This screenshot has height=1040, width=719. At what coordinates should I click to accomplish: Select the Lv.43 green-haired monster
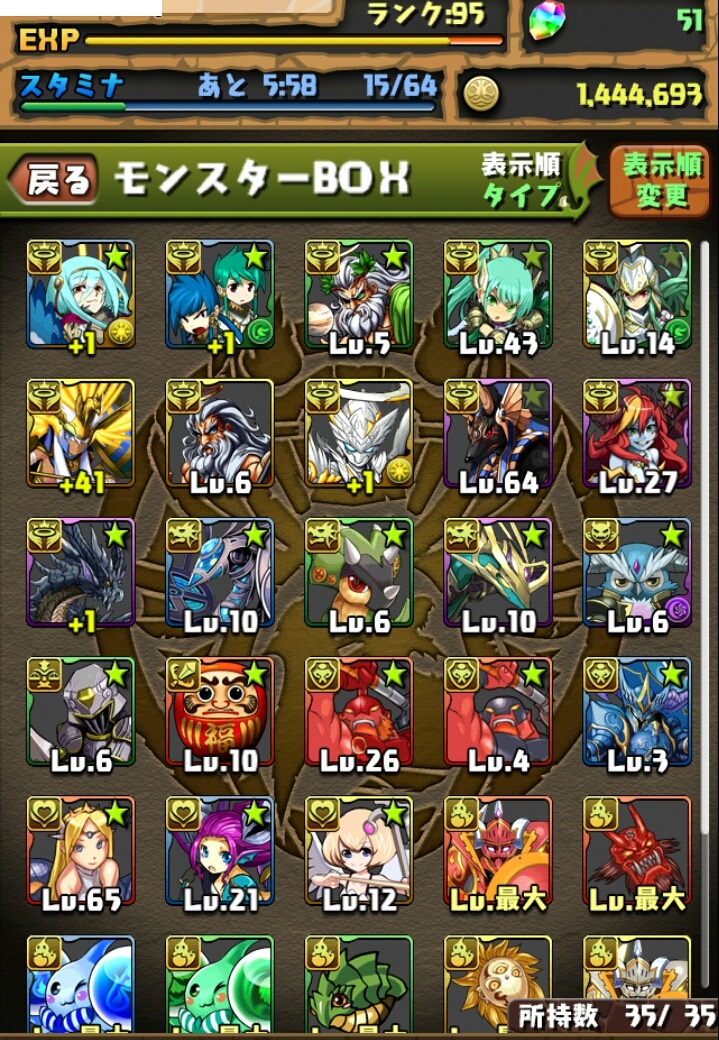coord(498,295)
